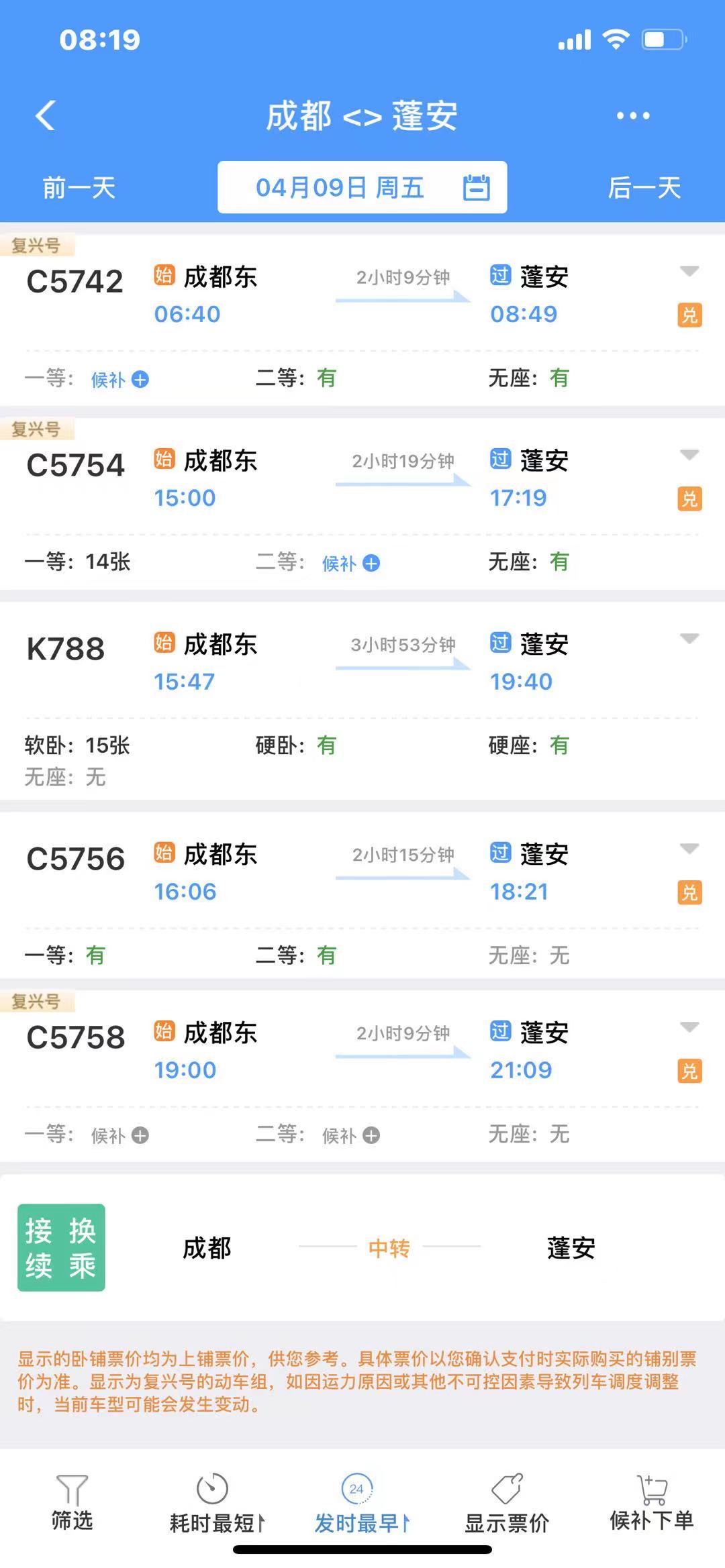Sort trains by 发时最早
Image resolution: width=725 pixels, height=1568 pixels.
pyautogui.click(x=362, y=1504)
